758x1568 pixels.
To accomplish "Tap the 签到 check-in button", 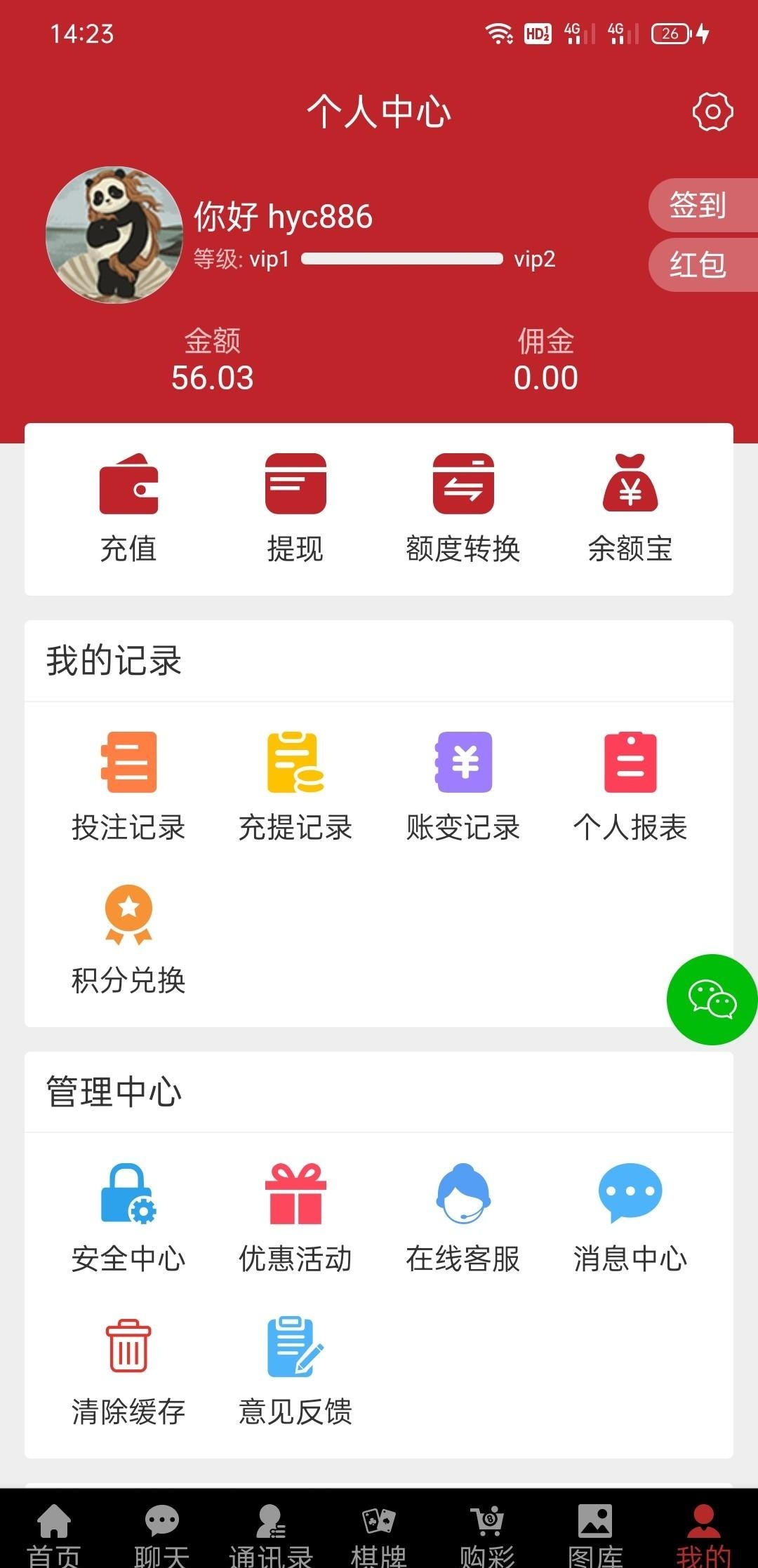I will 698,205.
